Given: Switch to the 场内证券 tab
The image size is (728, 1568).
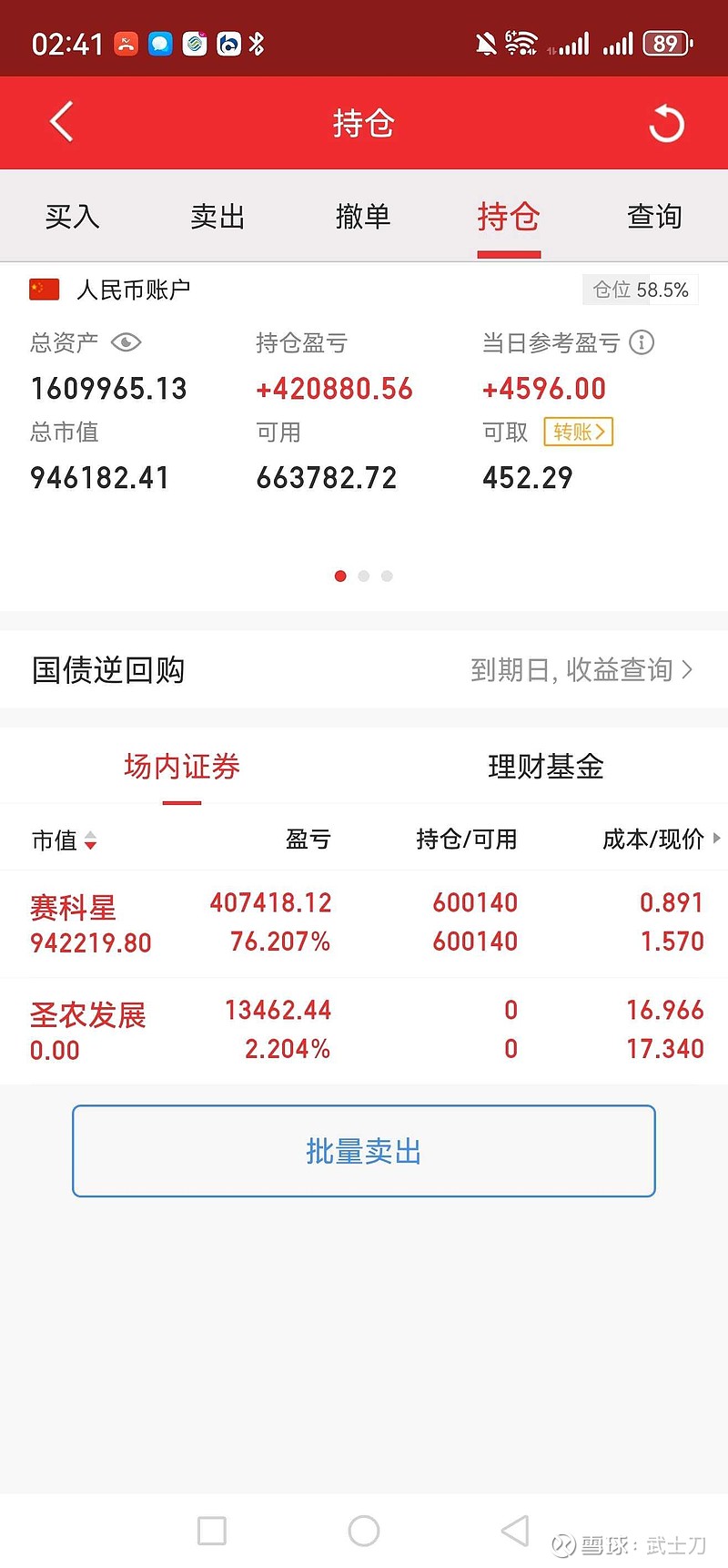Looking at the screenshot, I should pos(182,767).
